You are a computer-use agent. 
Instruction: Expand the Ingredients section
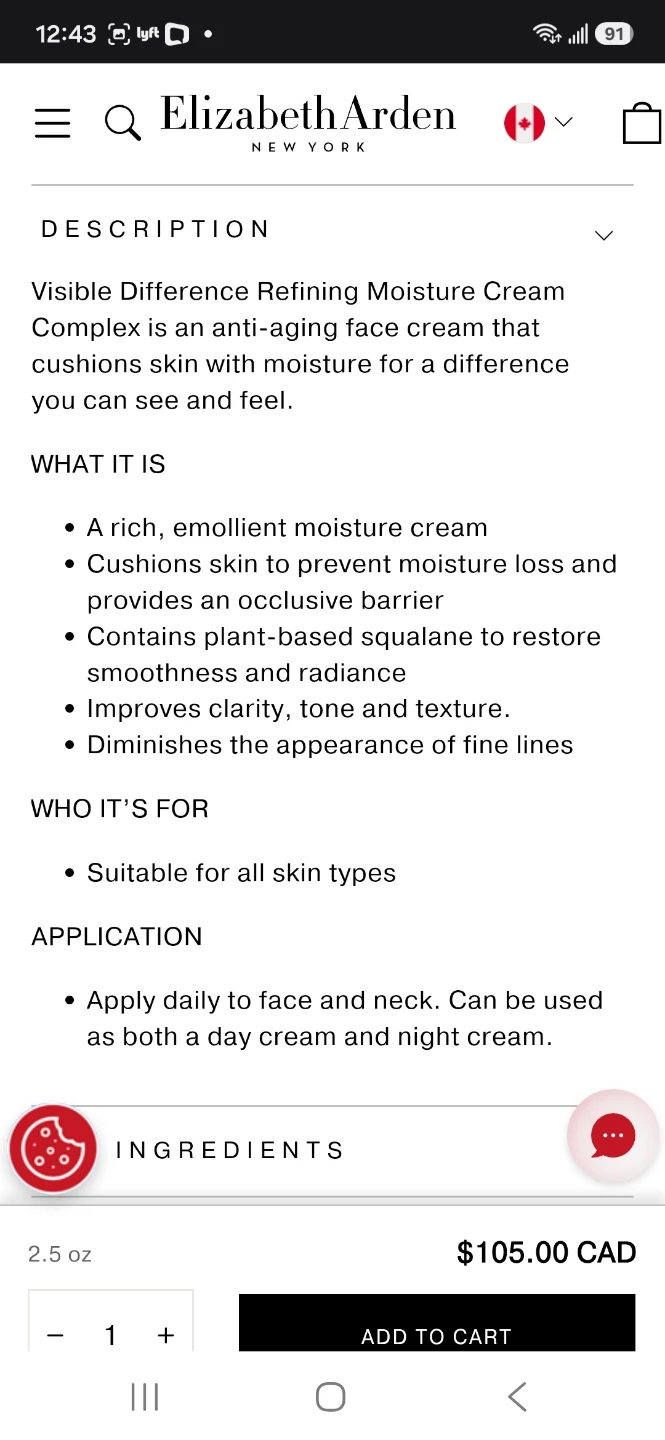point(332,1151)
